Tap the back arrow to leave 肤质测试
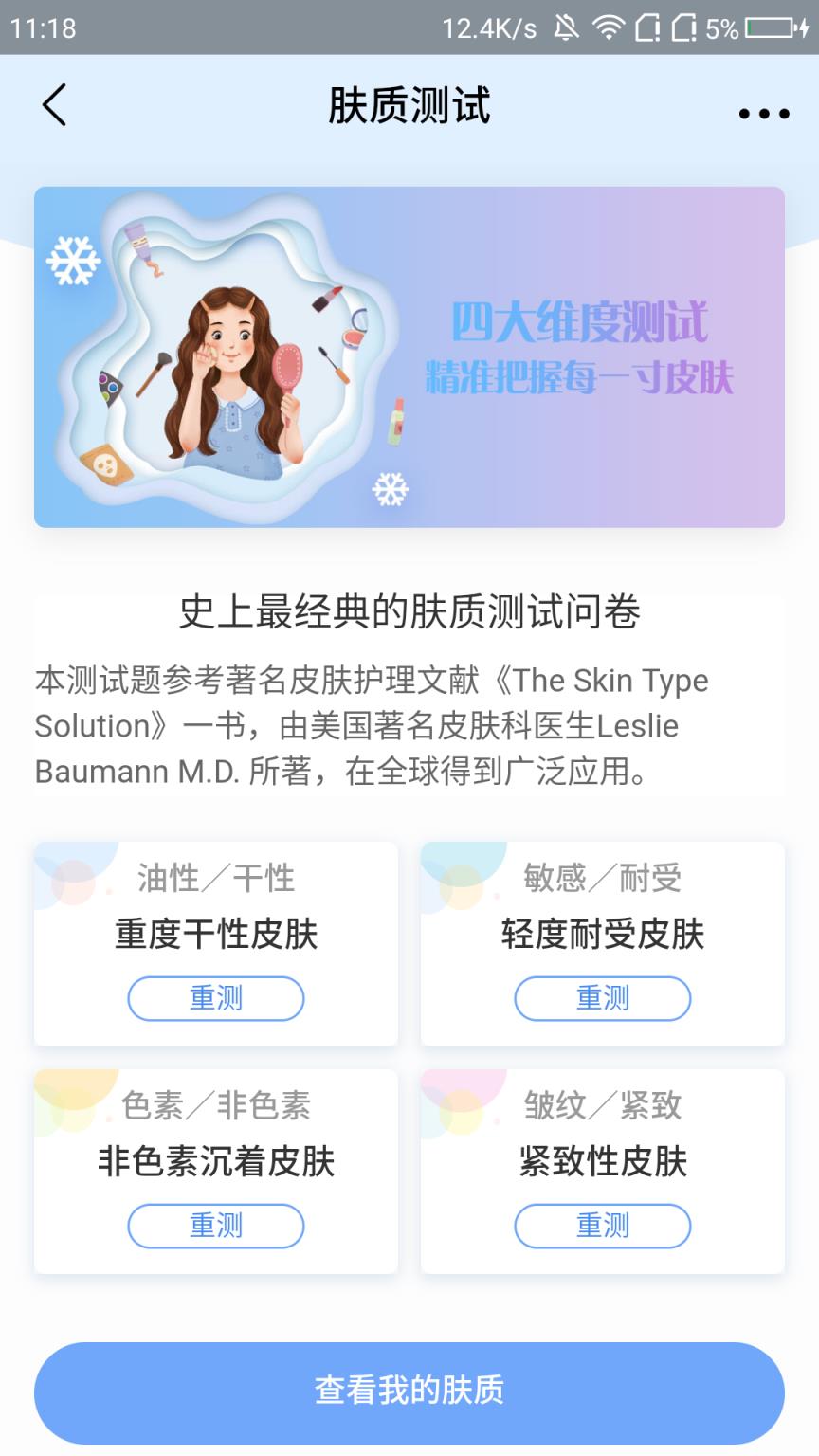The width and height of the screenshot is (819, 1456). (x=54, y=106)
